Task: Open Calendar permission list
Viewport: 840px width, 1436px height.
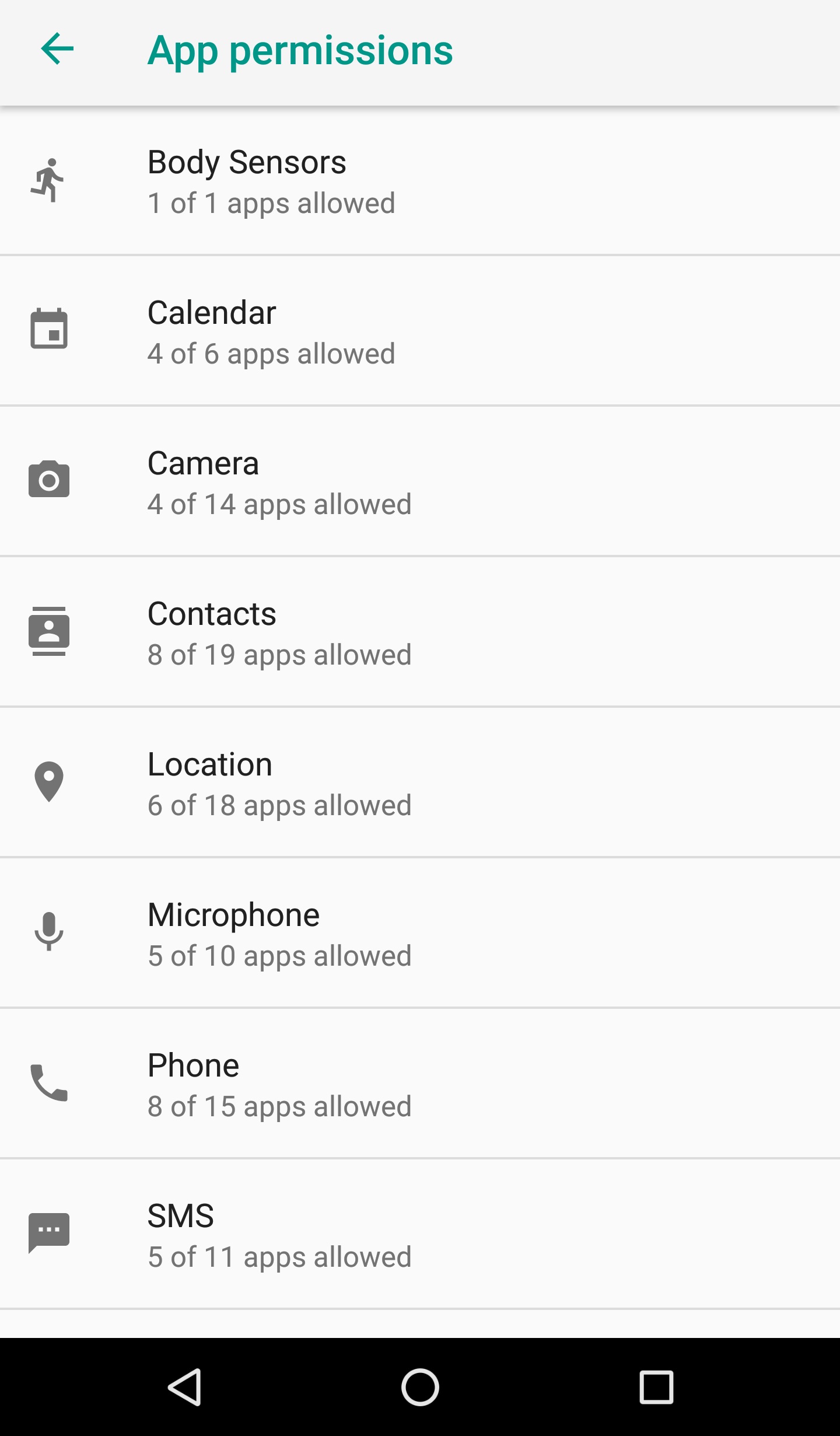Action: (420, 331)
